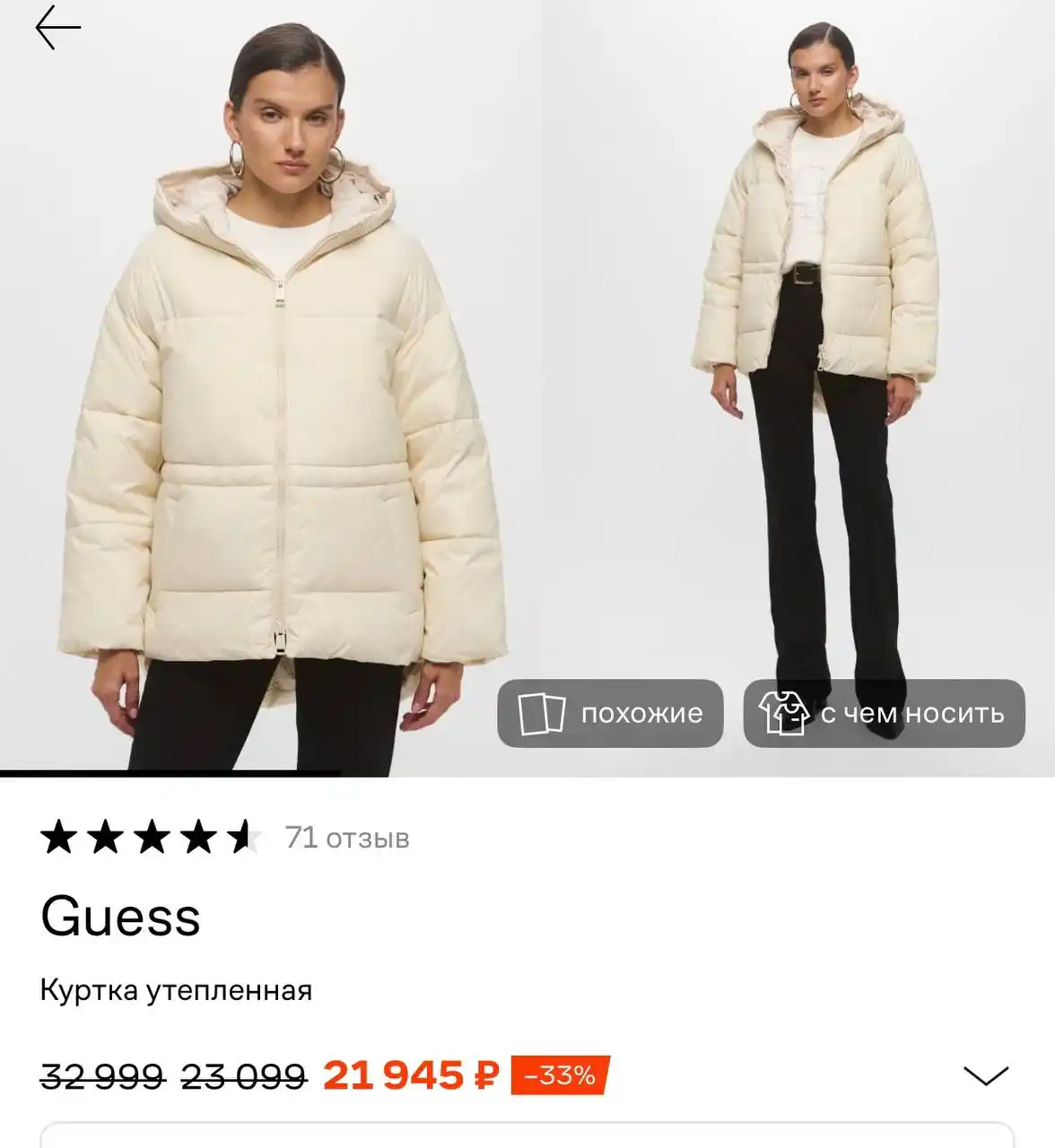
Task: Open the close-up jacket photo
Action: 269,404
